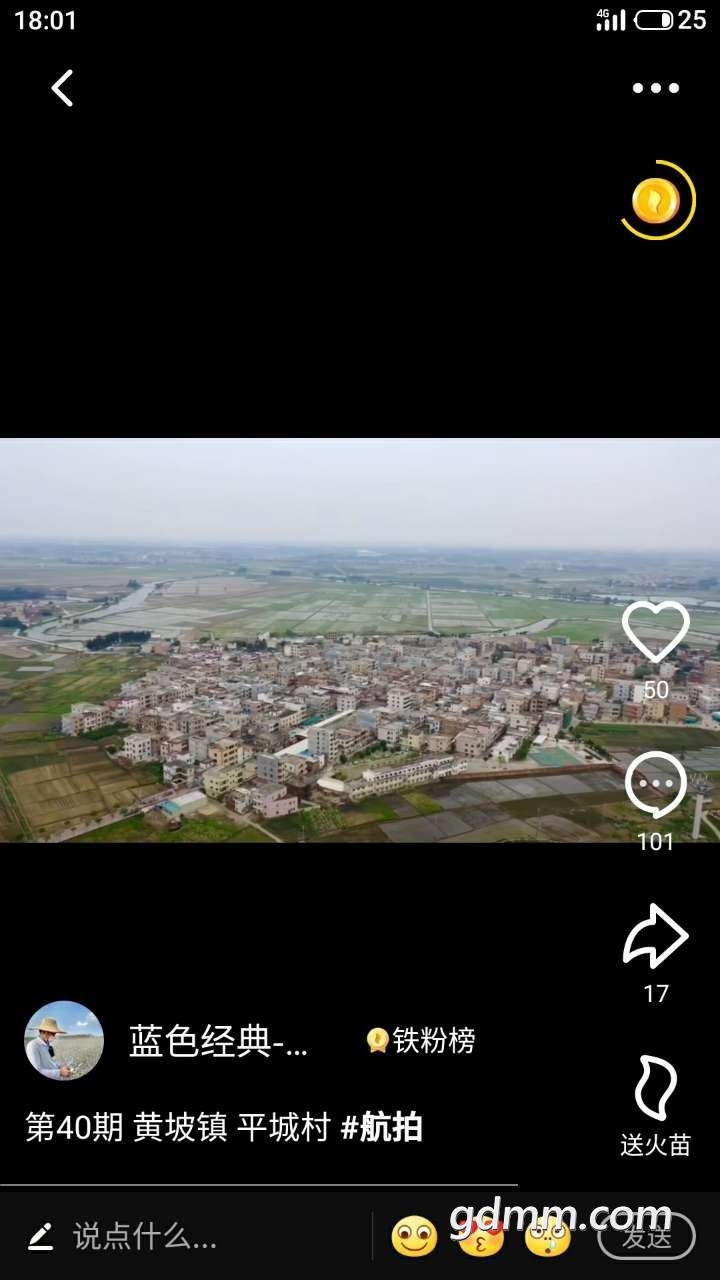Share this video via arrow icon
This screenshot has width=720, height=1280.
point(655,936)
